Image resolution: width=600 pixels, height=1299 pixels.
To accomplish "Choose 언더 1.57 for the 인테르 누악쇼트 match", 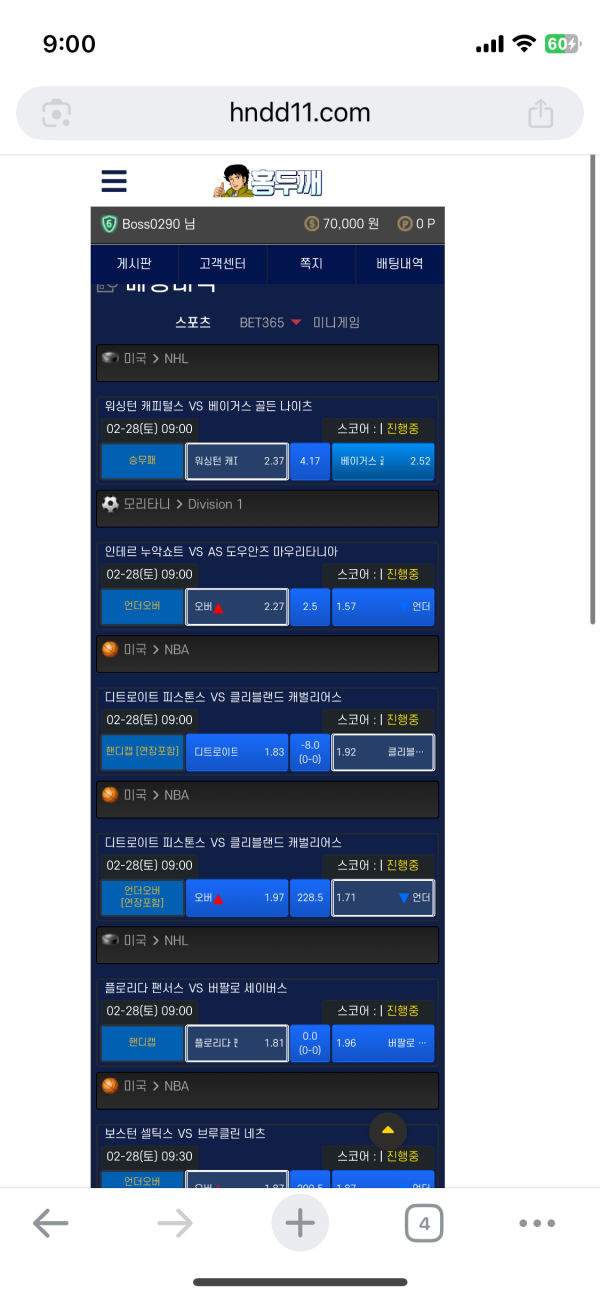I will pos(383,606).
